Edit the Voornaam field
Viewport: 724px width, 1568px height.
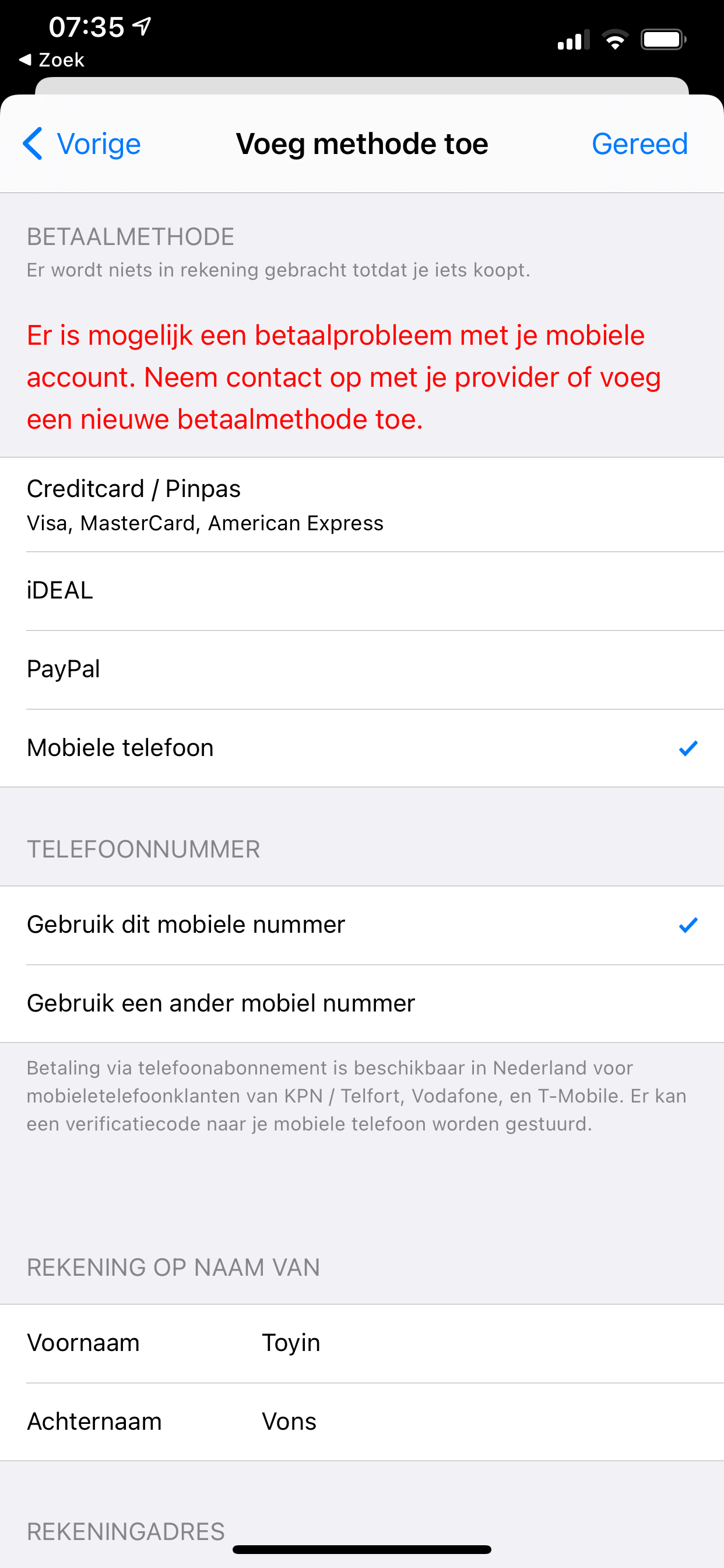click(362, 1343)
